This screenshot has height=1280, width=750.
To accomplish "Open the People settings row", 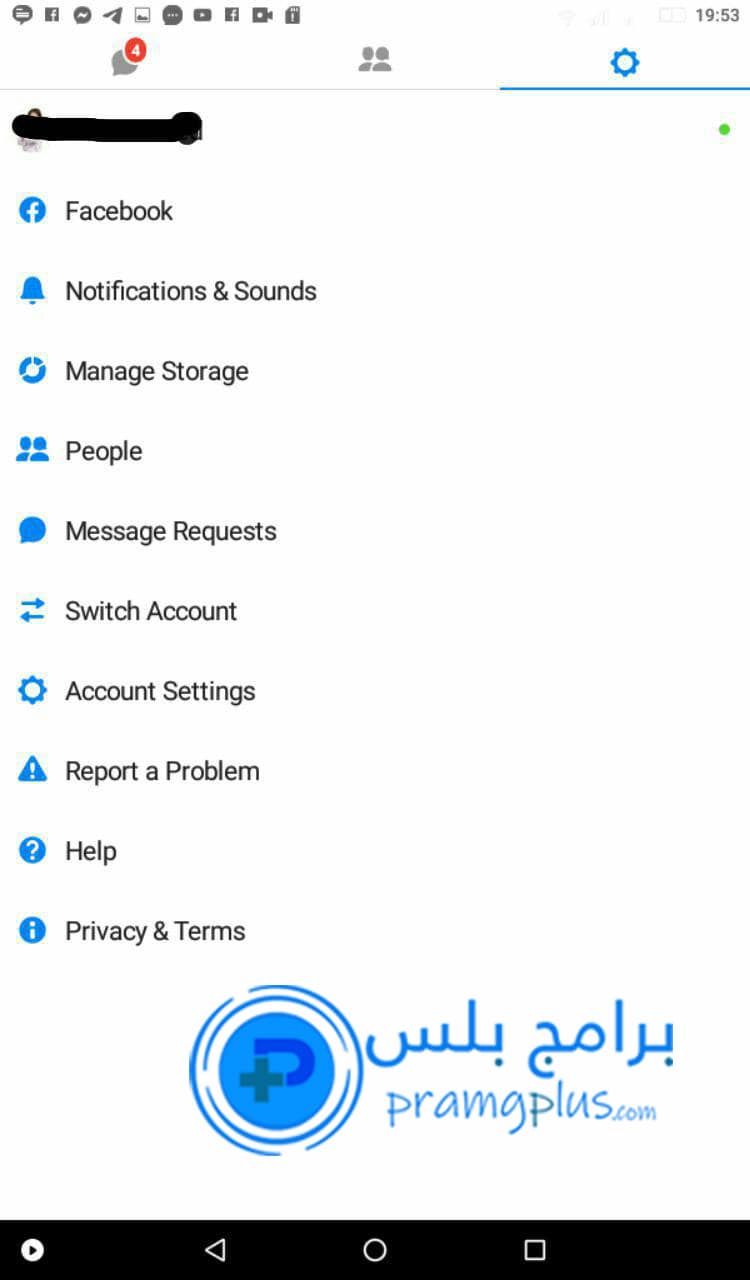I will pos(103,451).
